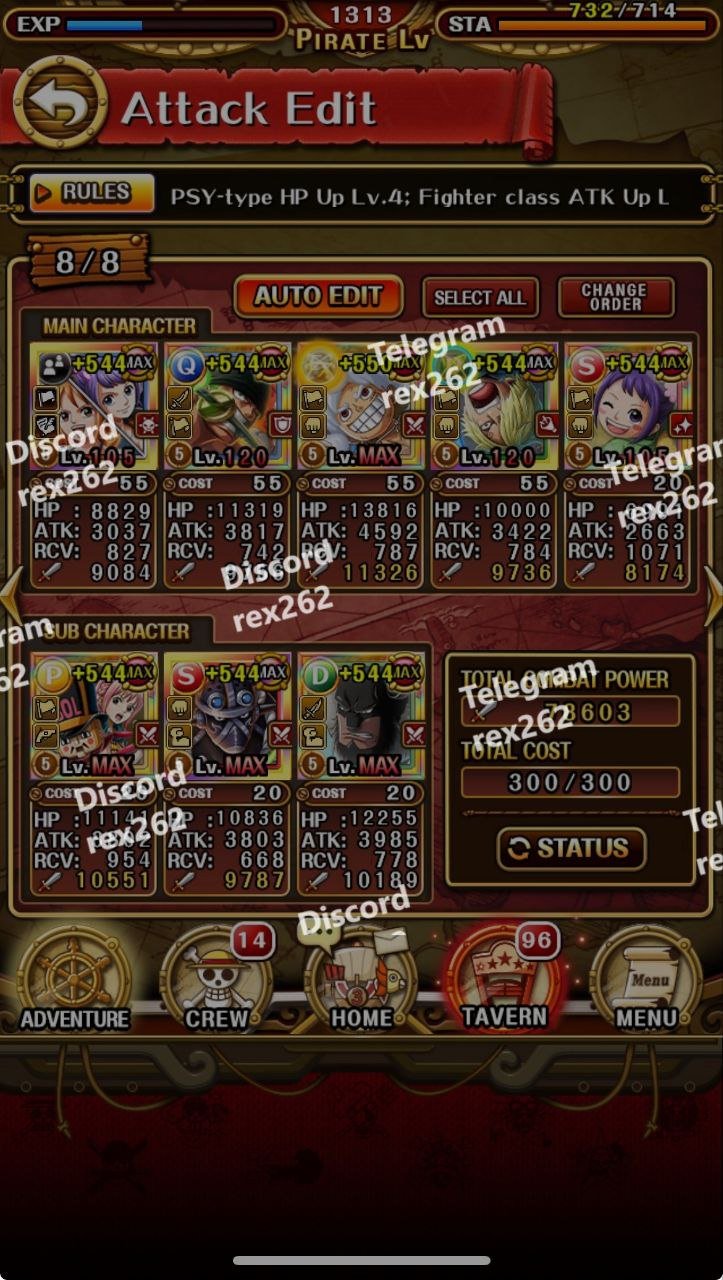Open the RULES details
Viewport: 723px width, 1280px height.
click(x=93, y=193)
